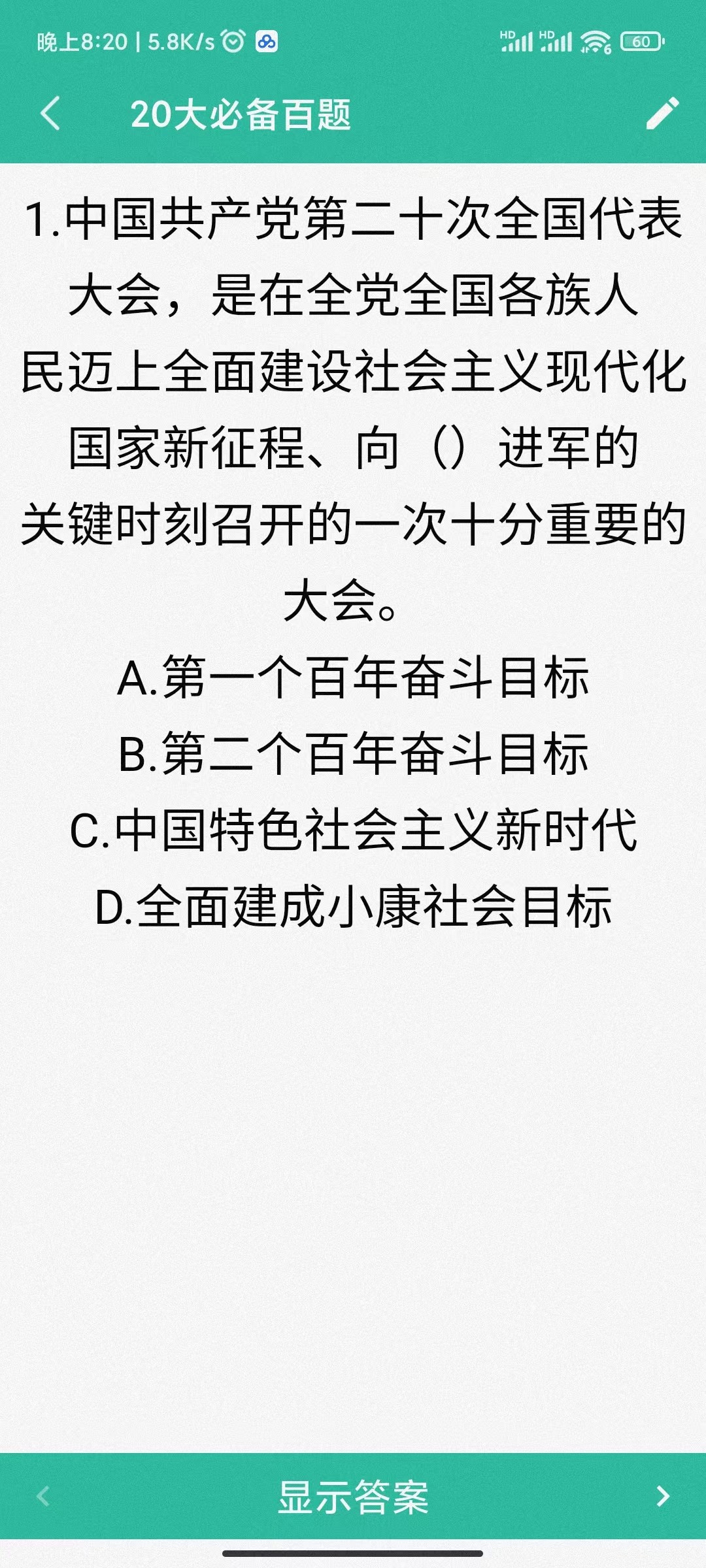Open the pencil edit icon
Screen dimensions: 706x1568
[x=662, y=114]
